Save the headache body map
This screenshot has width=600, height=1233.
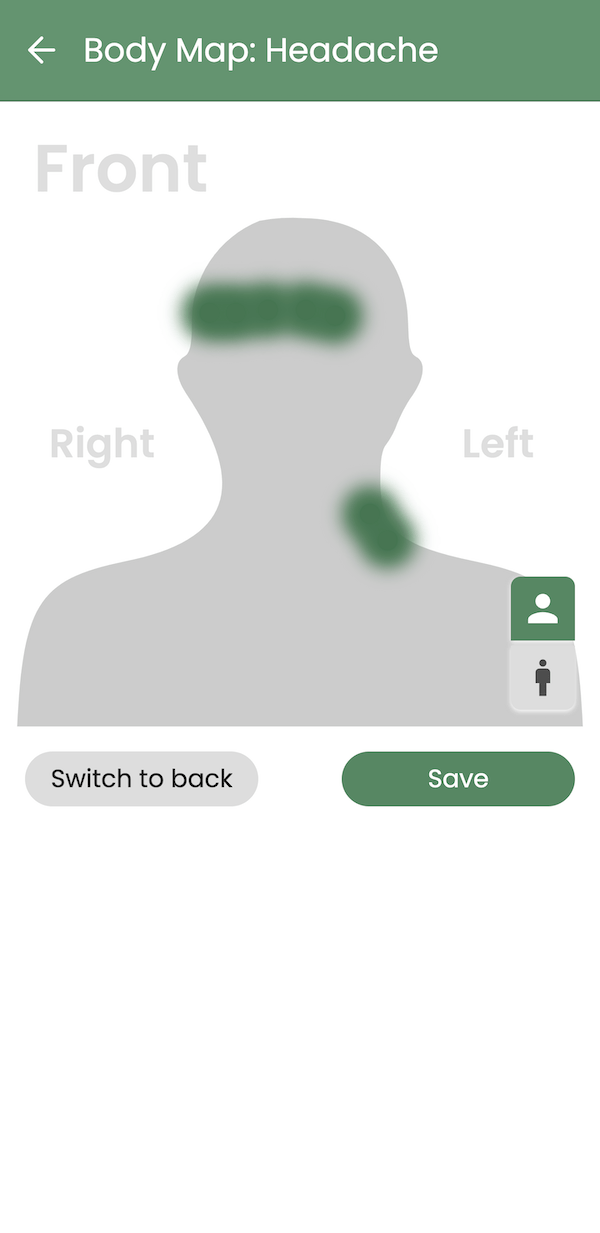click(x=458, y=779)
